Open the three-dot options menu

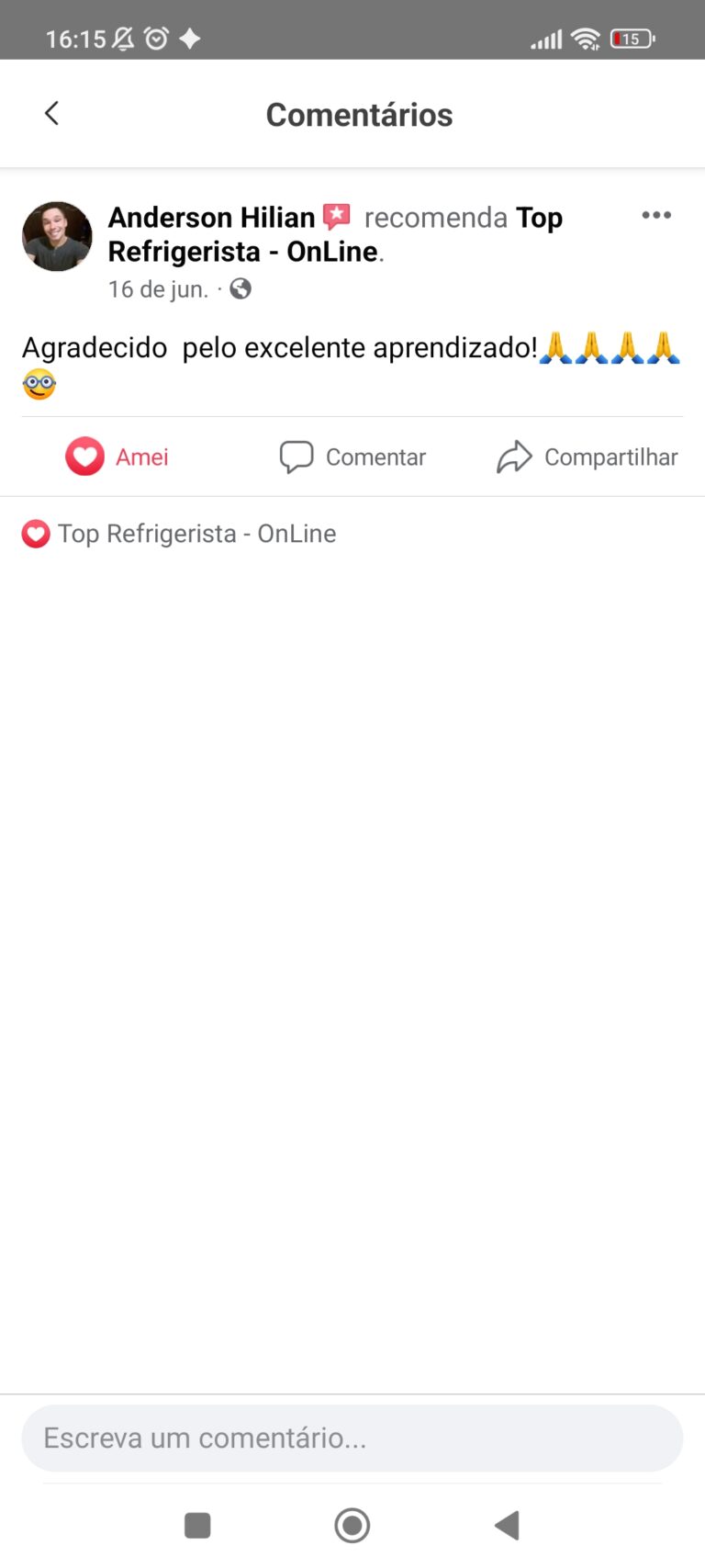tap(656, 215)
